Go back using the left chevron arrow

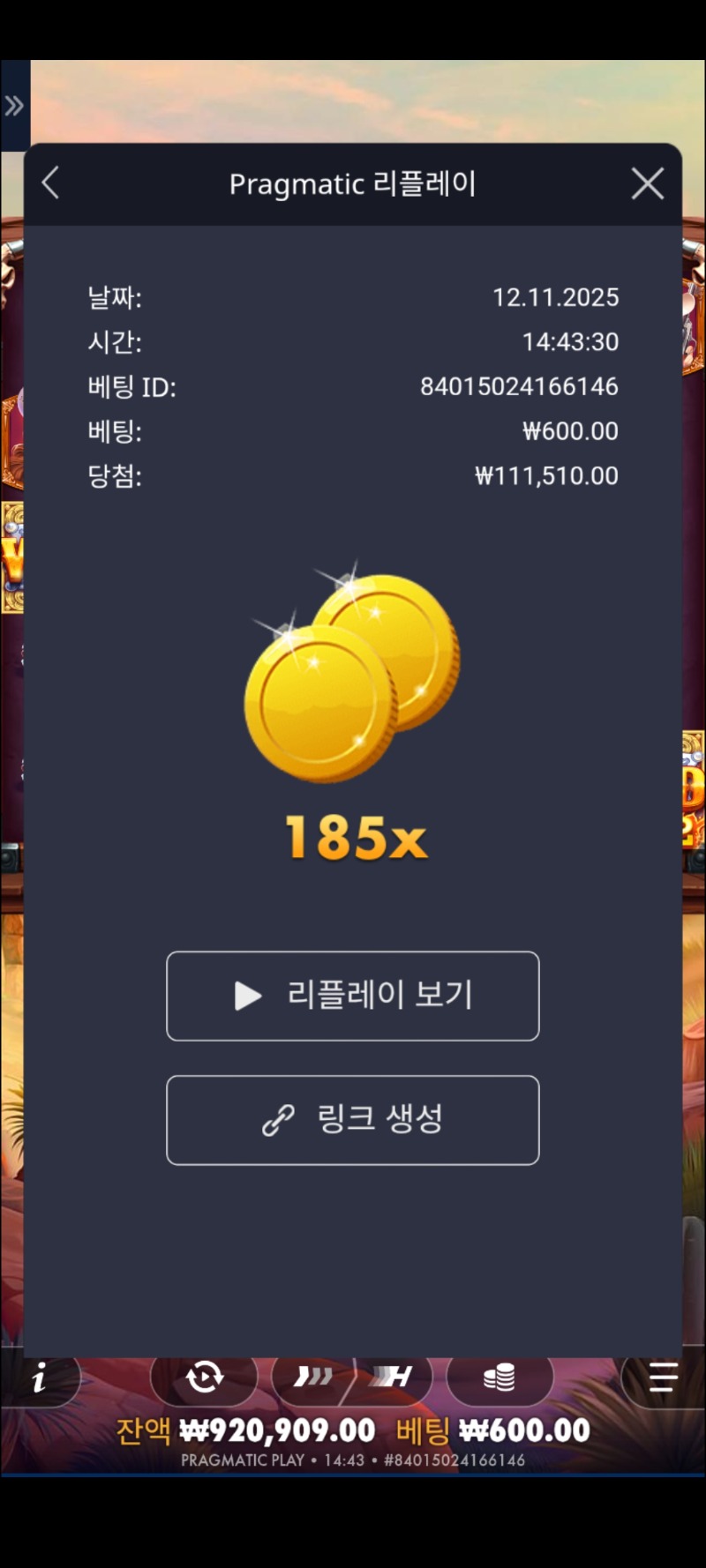pos(50,183)
